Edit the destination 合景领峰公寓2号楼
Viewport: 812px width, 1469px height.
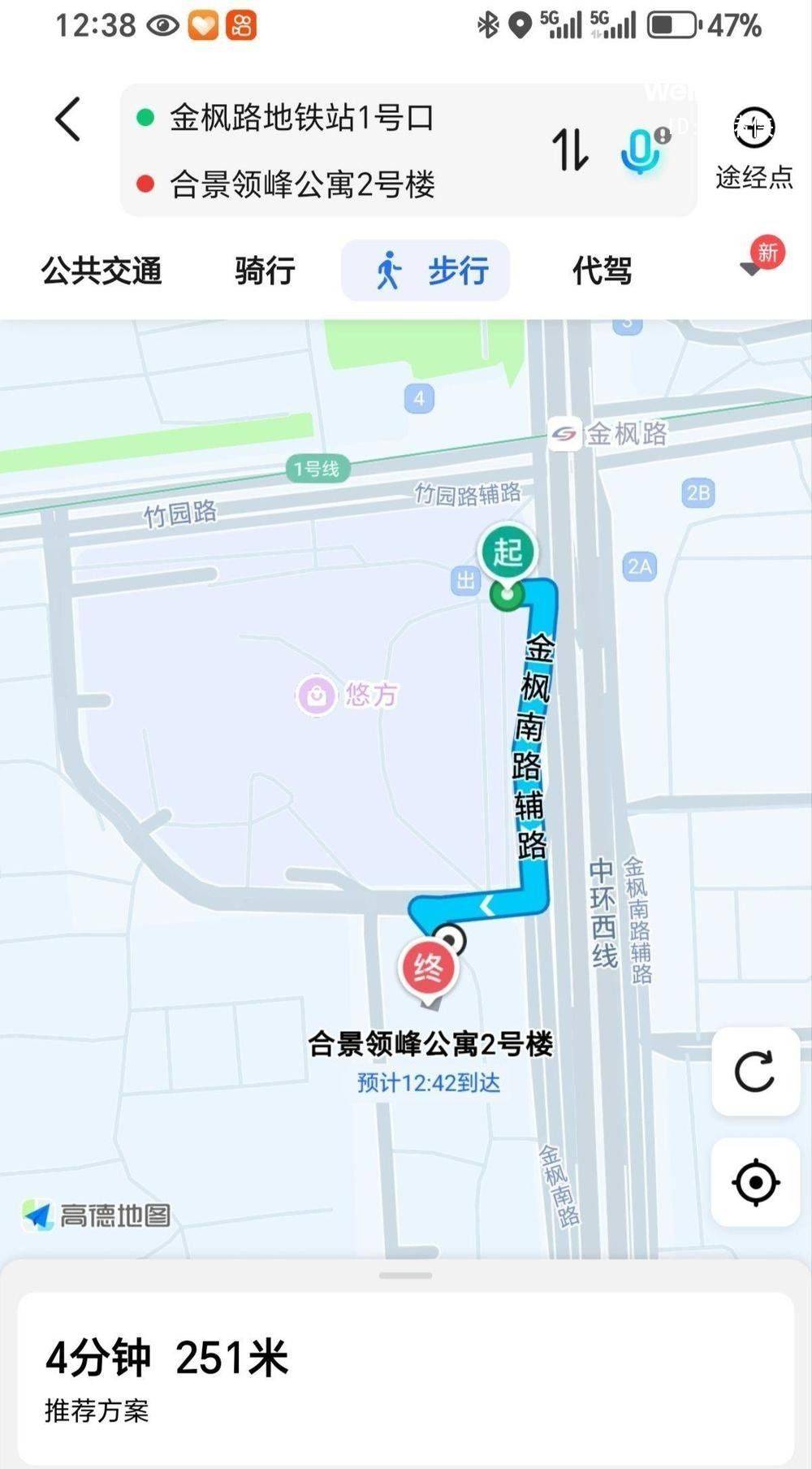[302, 184]
